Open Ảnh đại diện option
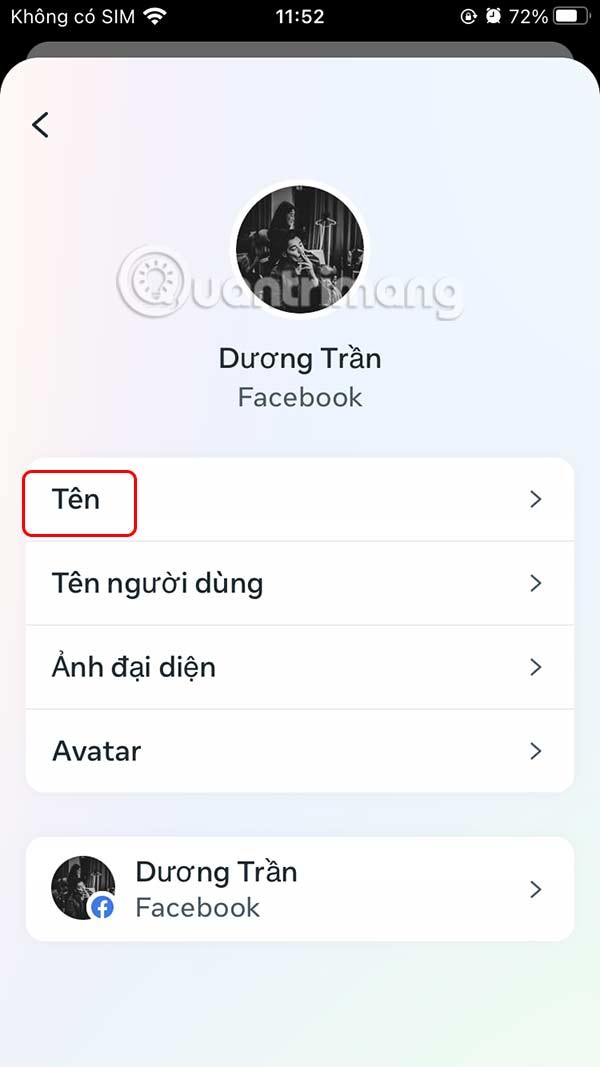The width and height of the screenshot is (600, 1067). point(300,667)
